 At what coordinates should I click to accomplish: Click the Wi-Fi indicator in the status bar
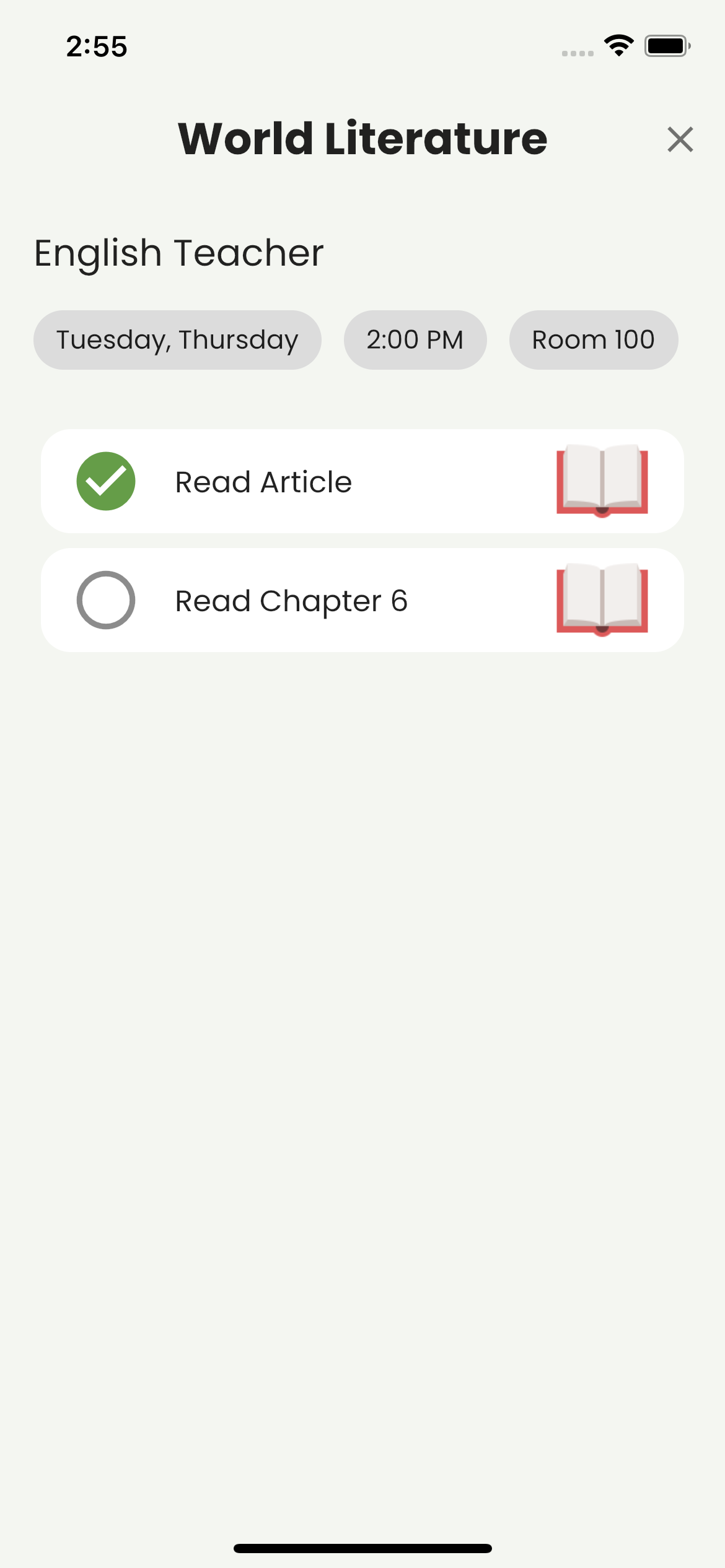[x=618, y=44]
